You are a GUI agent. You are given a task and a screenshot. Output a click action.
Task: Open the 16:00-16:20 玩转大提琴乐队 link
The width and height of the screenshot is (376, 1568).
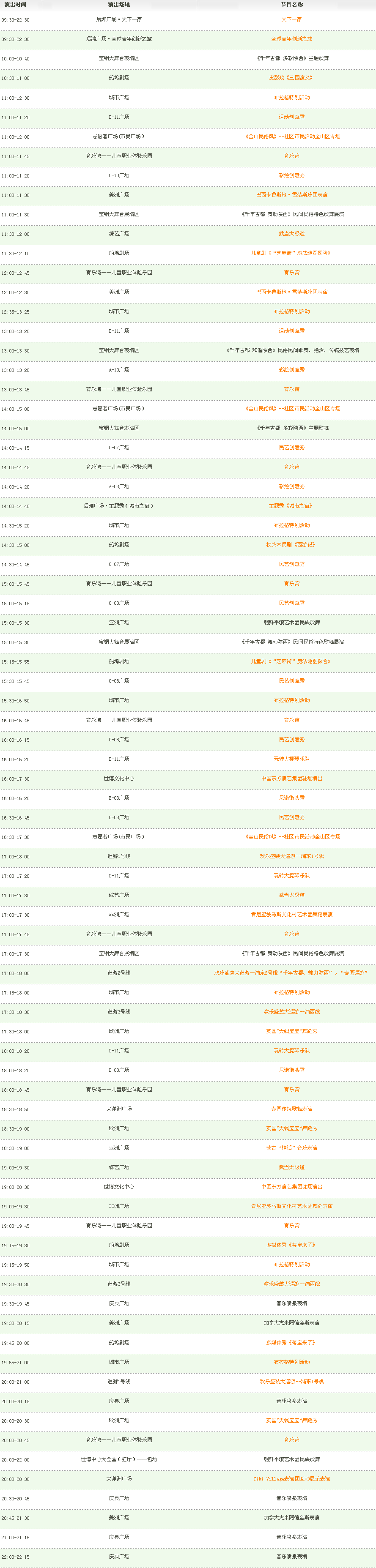click(291, 759)
